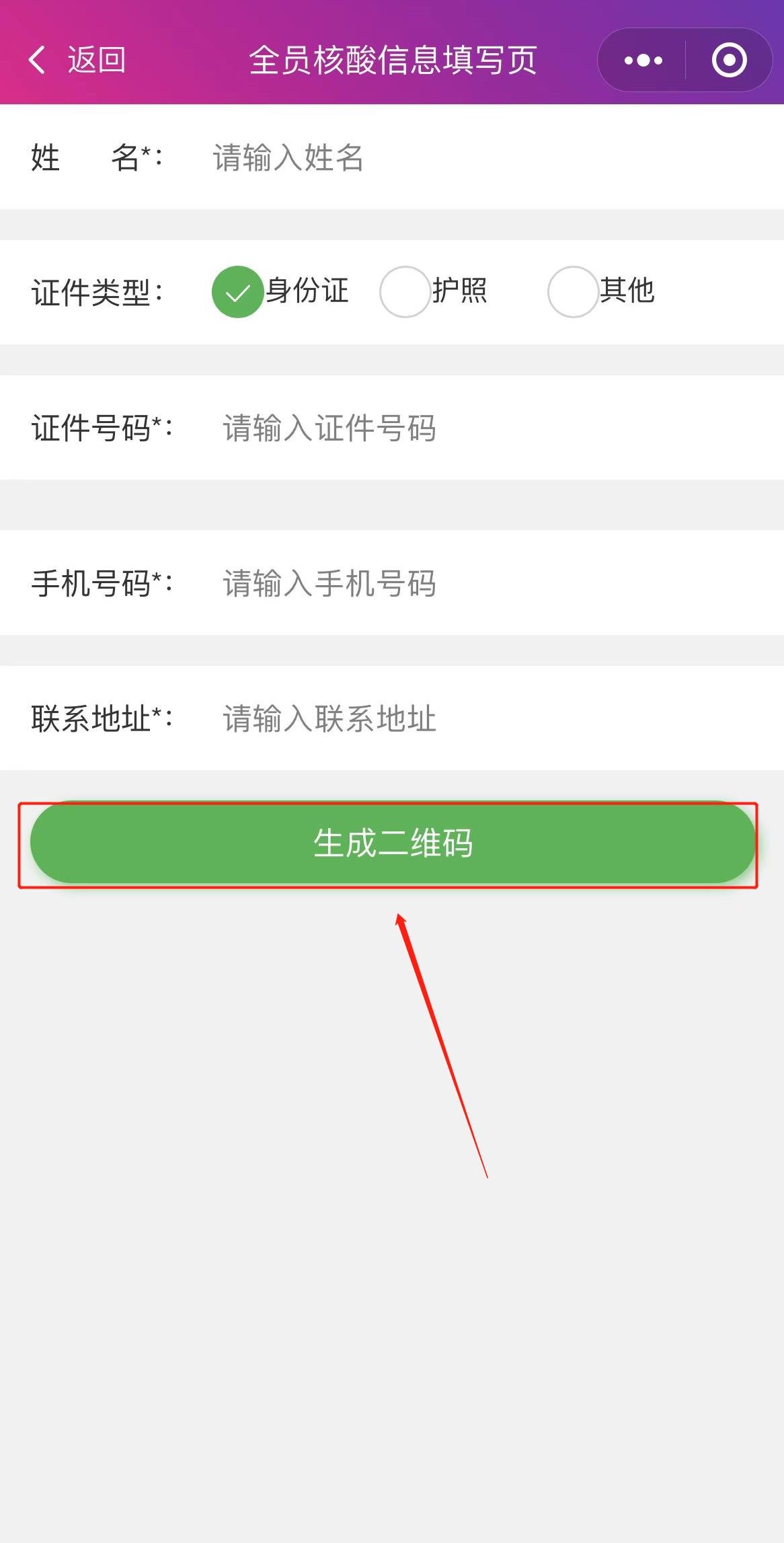Choose 护照 as the ID type
Screen dimensions: 784x1543
coord(405,292)
